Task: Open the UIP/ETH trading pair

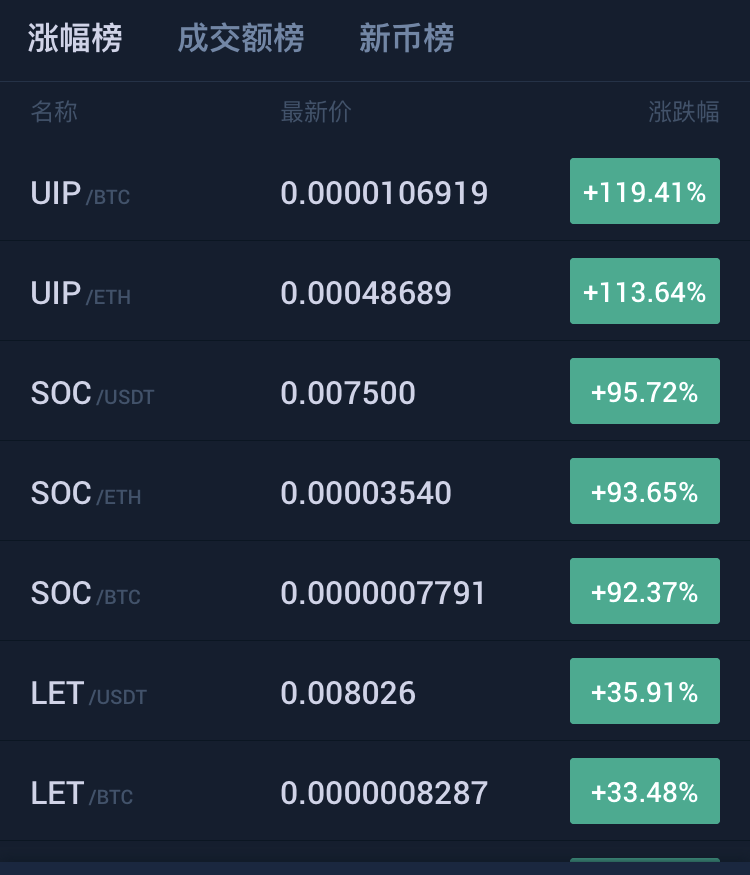Action: coord(80,291)
